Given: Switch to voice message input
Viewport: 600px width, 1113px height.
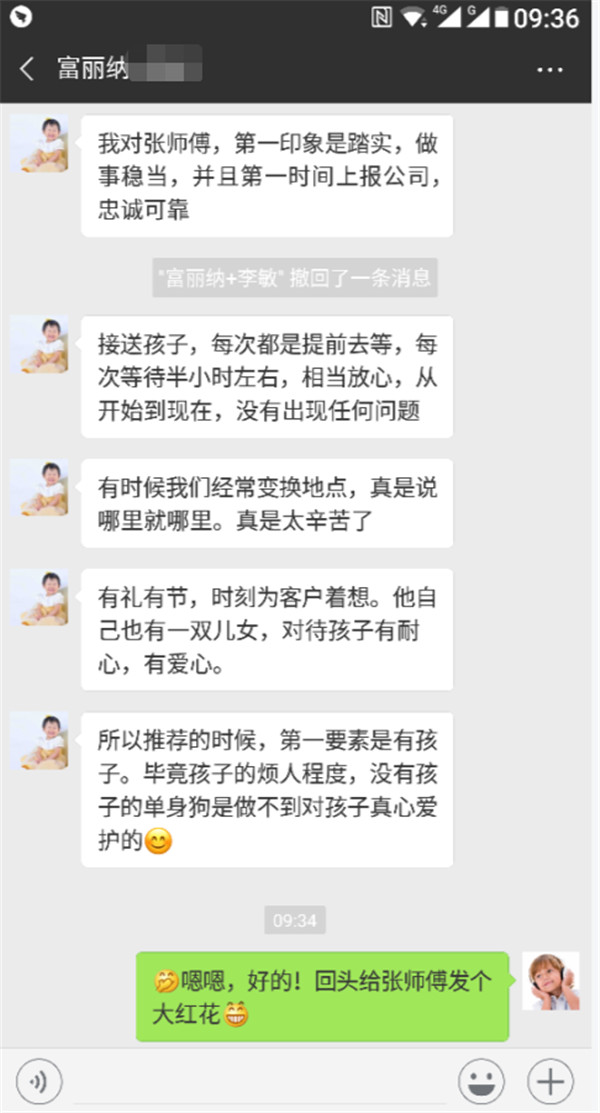Looking at the screenshot, I should click(39, 1082).
